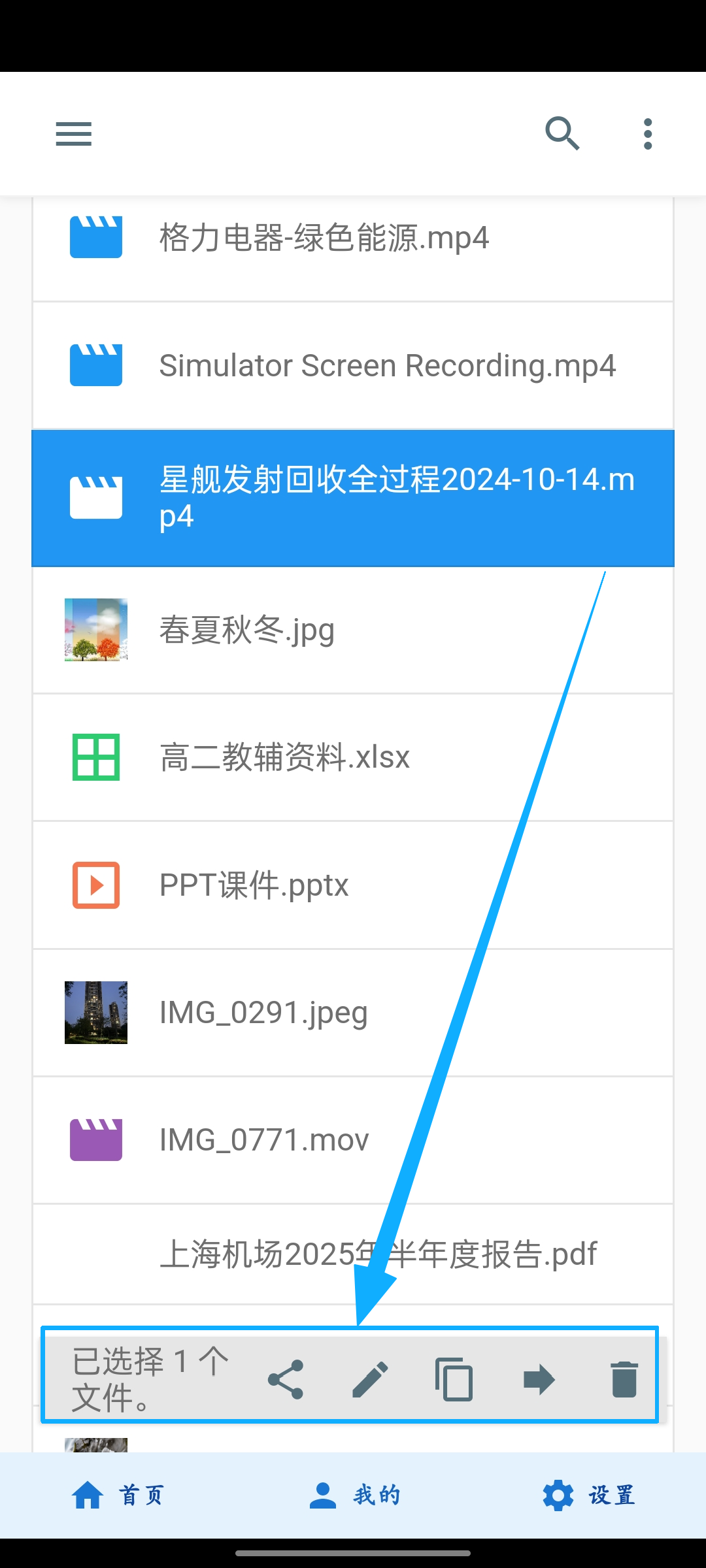Open the 高二教辅资料.xlsx spreadsheet

pyautogui.click(x=284, y=758)
